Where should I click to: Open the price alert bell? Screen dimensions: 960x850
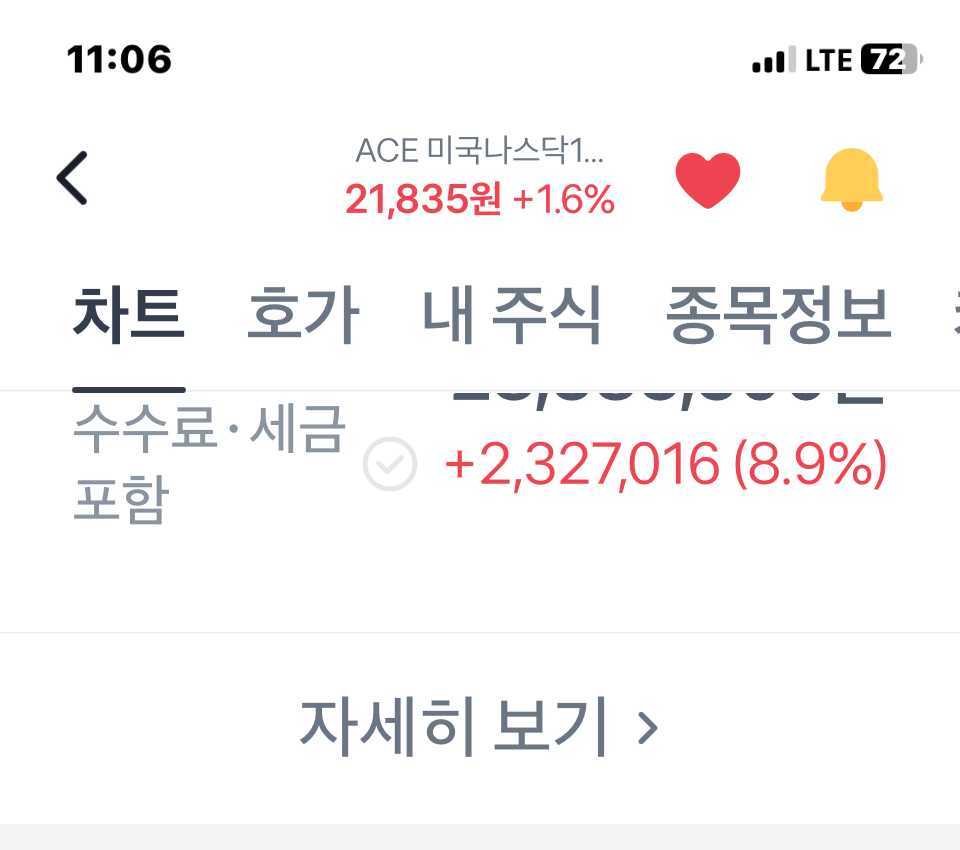851,180
